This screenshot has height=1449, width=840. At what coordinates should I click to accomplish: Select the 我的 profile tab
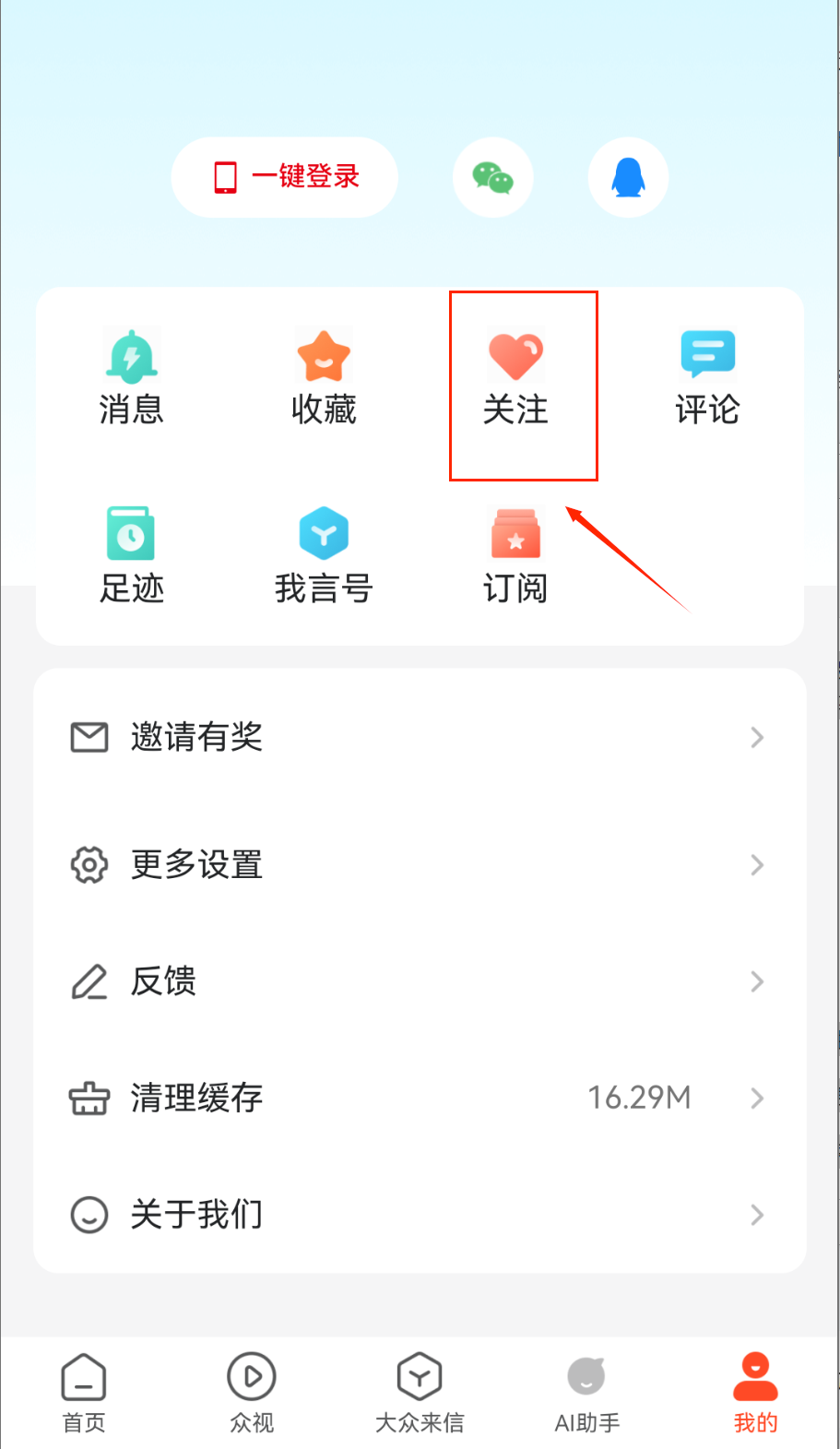(755, 1393)
